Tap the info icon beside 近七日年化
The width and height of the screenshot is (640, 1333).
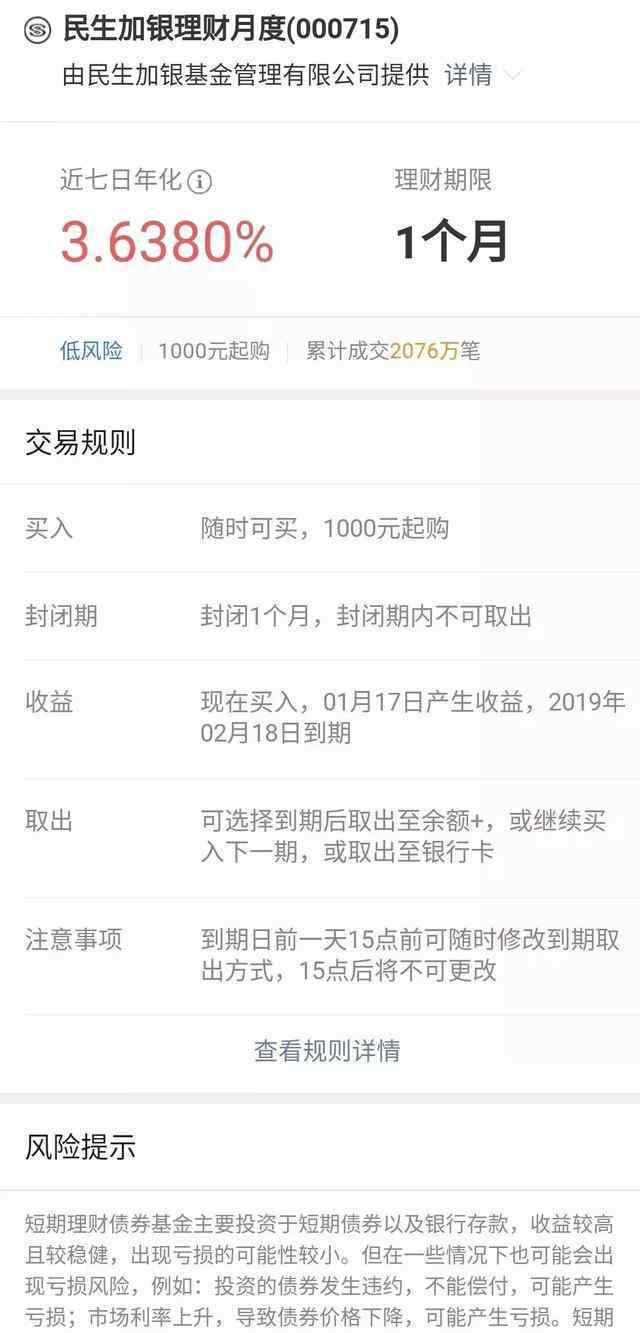coord(200,181)
